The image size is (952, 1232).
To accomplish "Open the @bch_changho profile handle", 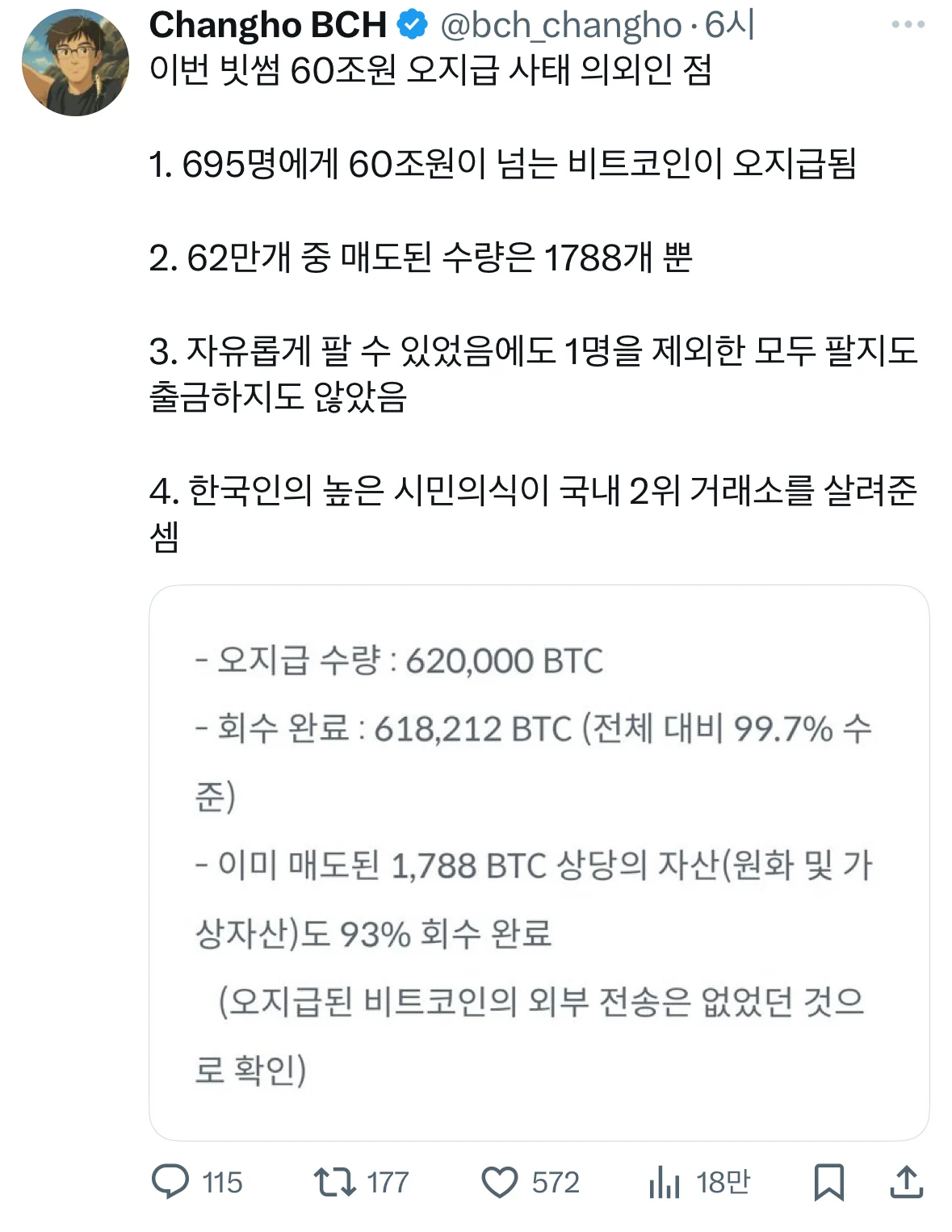I will tap(561, 25).
